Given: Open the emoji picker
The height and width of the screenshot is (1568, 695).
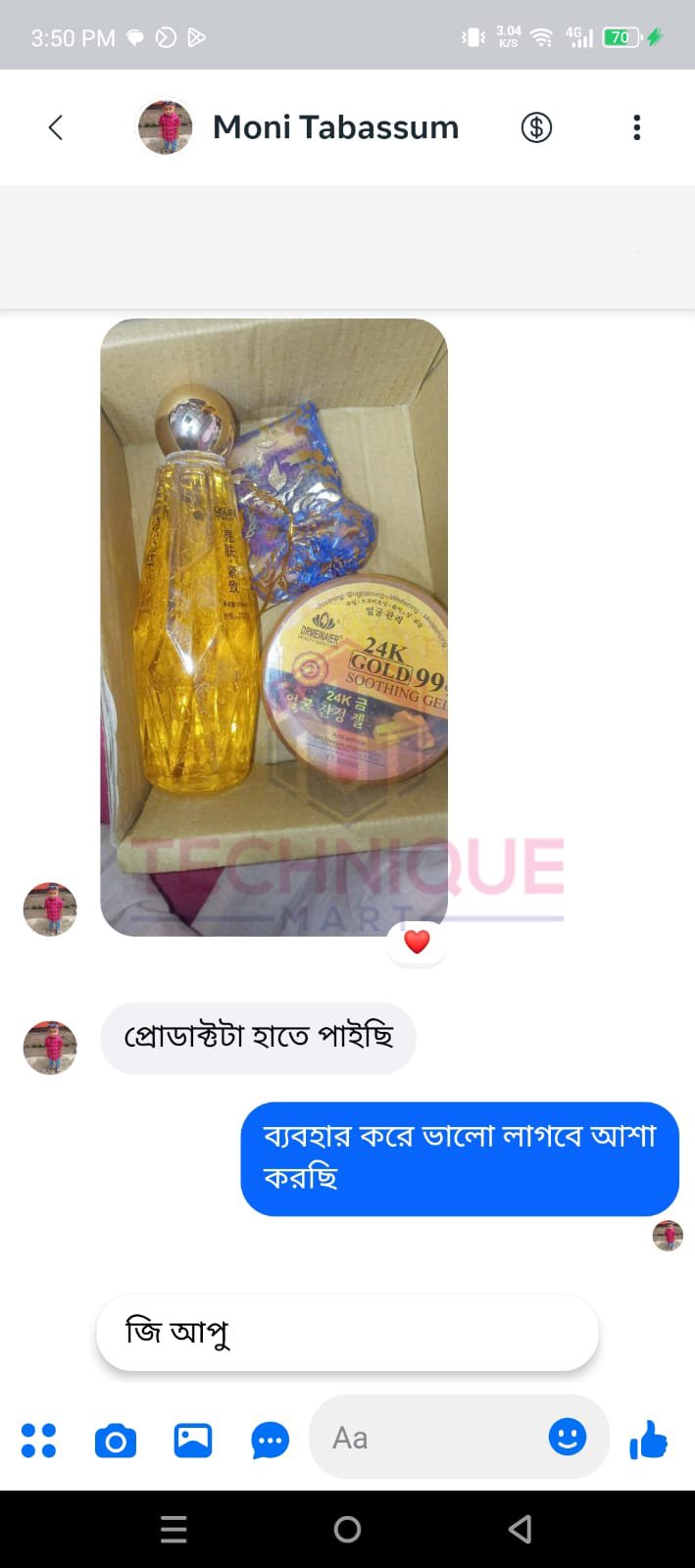Looking at the screenshot, I should [567, 1438].
